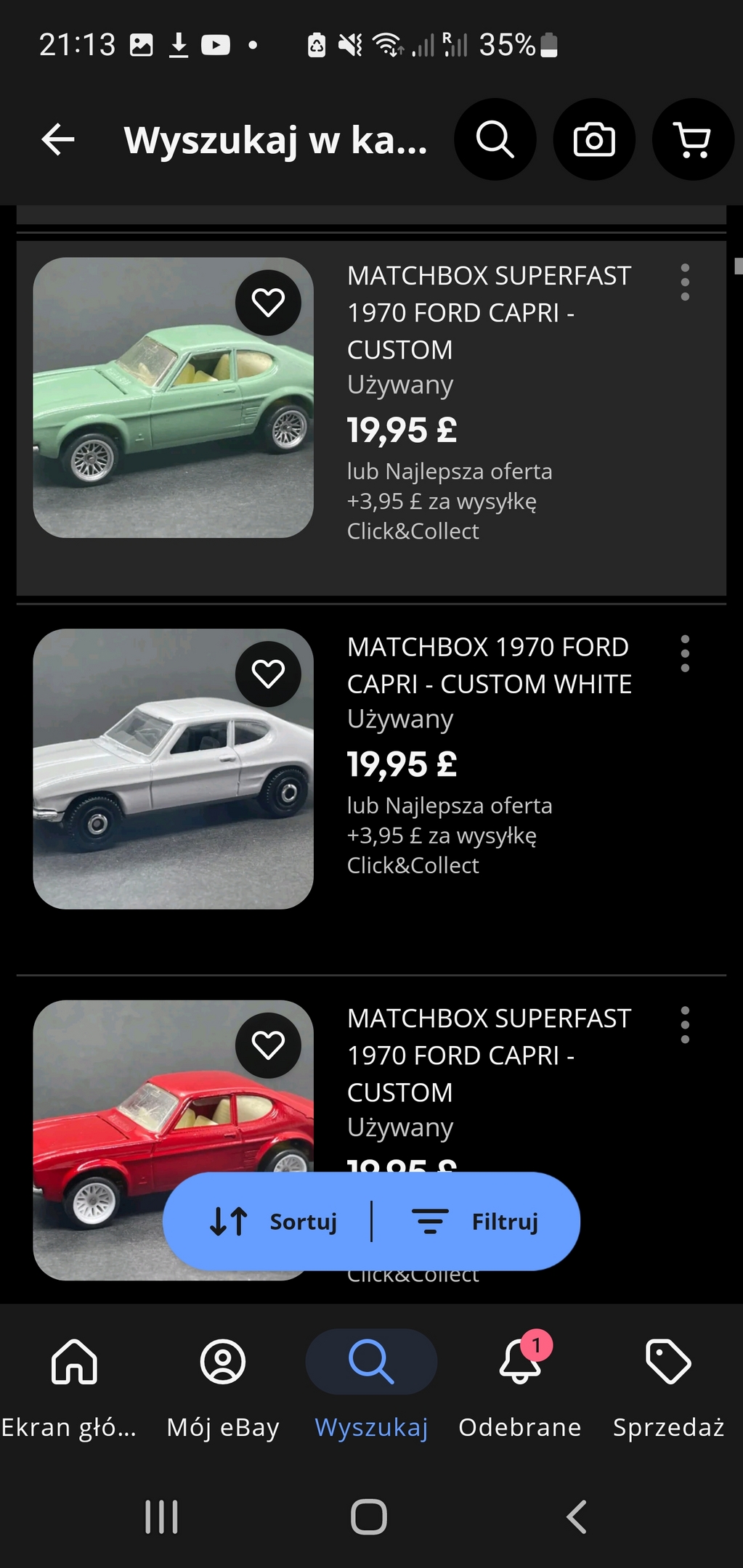Open more options for Custom White Capri
This screenshot has height=1568, width=743.
pyautogui.click(x=685, y=653)
